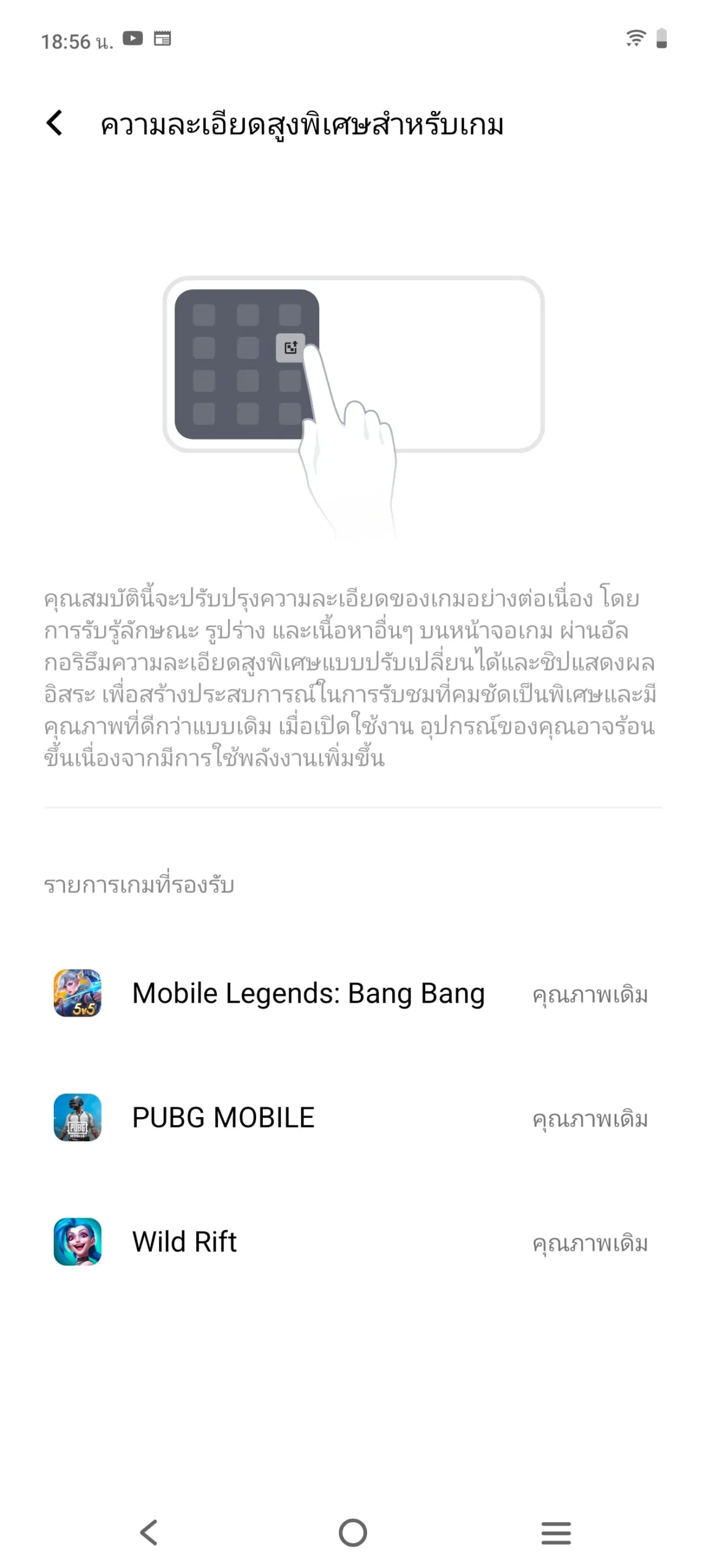The height and width of the screenshot is (1568, 706).
Task: Tap the system home button
Action: pyautogui.click(x=352, y=1532)
